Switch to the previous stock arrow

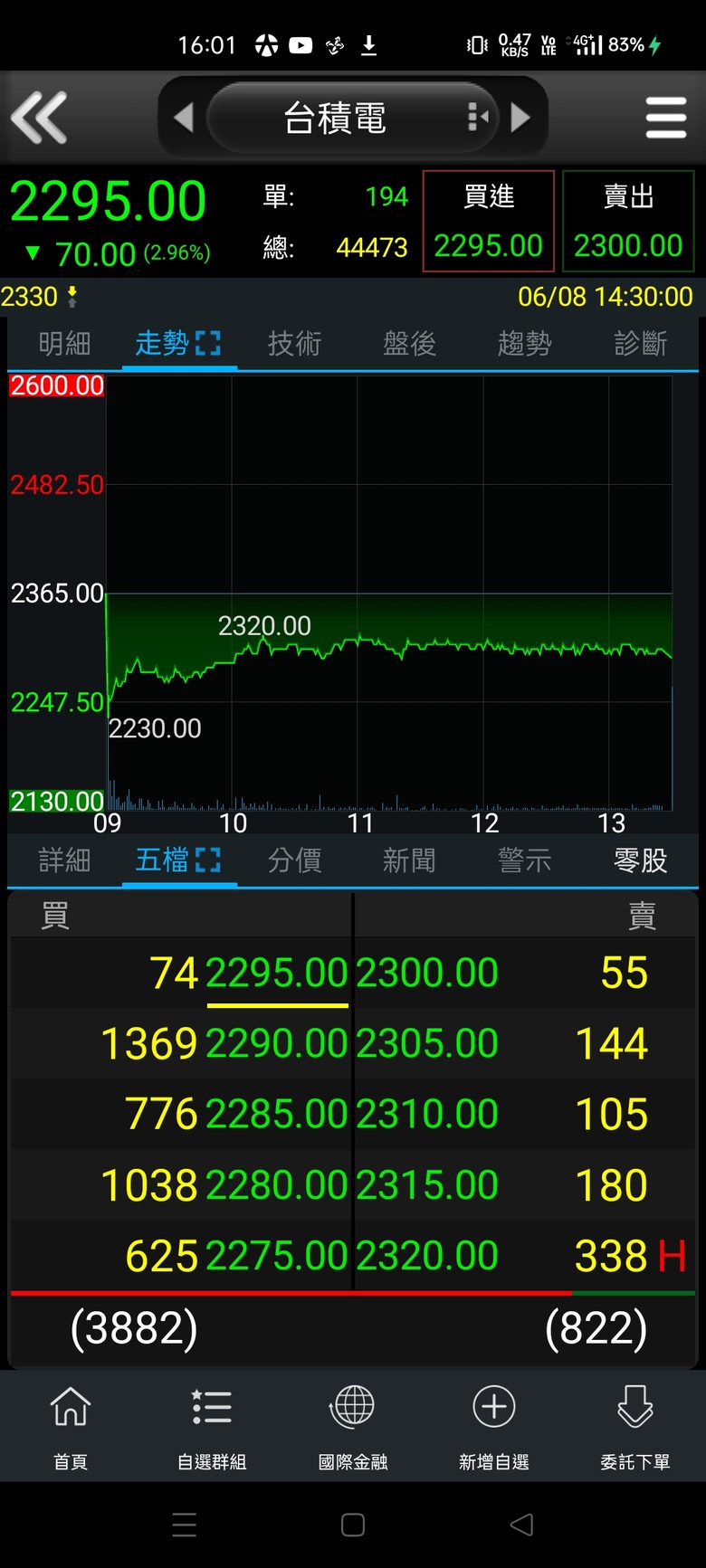[184, 118]
